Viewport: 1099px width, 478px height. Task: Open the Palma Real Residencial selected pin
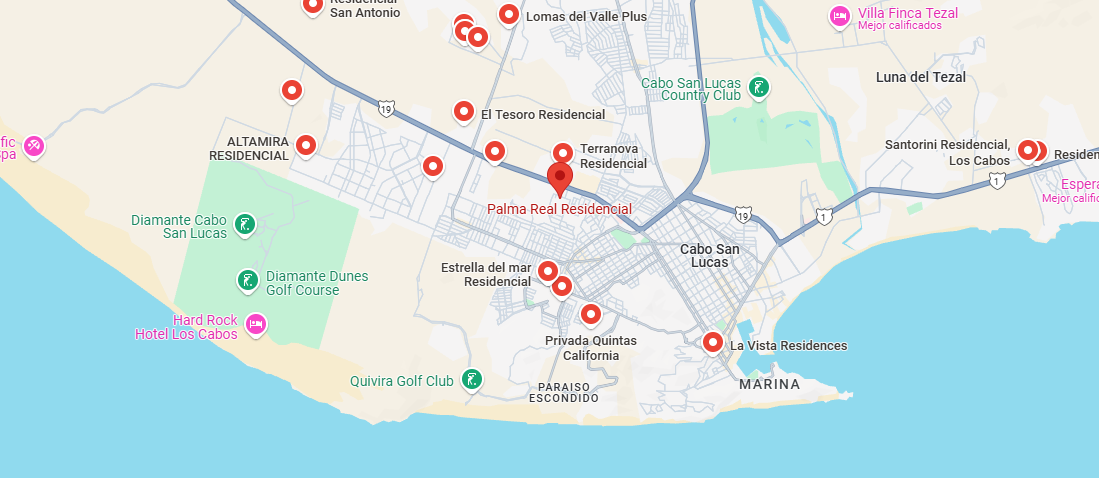560,179
